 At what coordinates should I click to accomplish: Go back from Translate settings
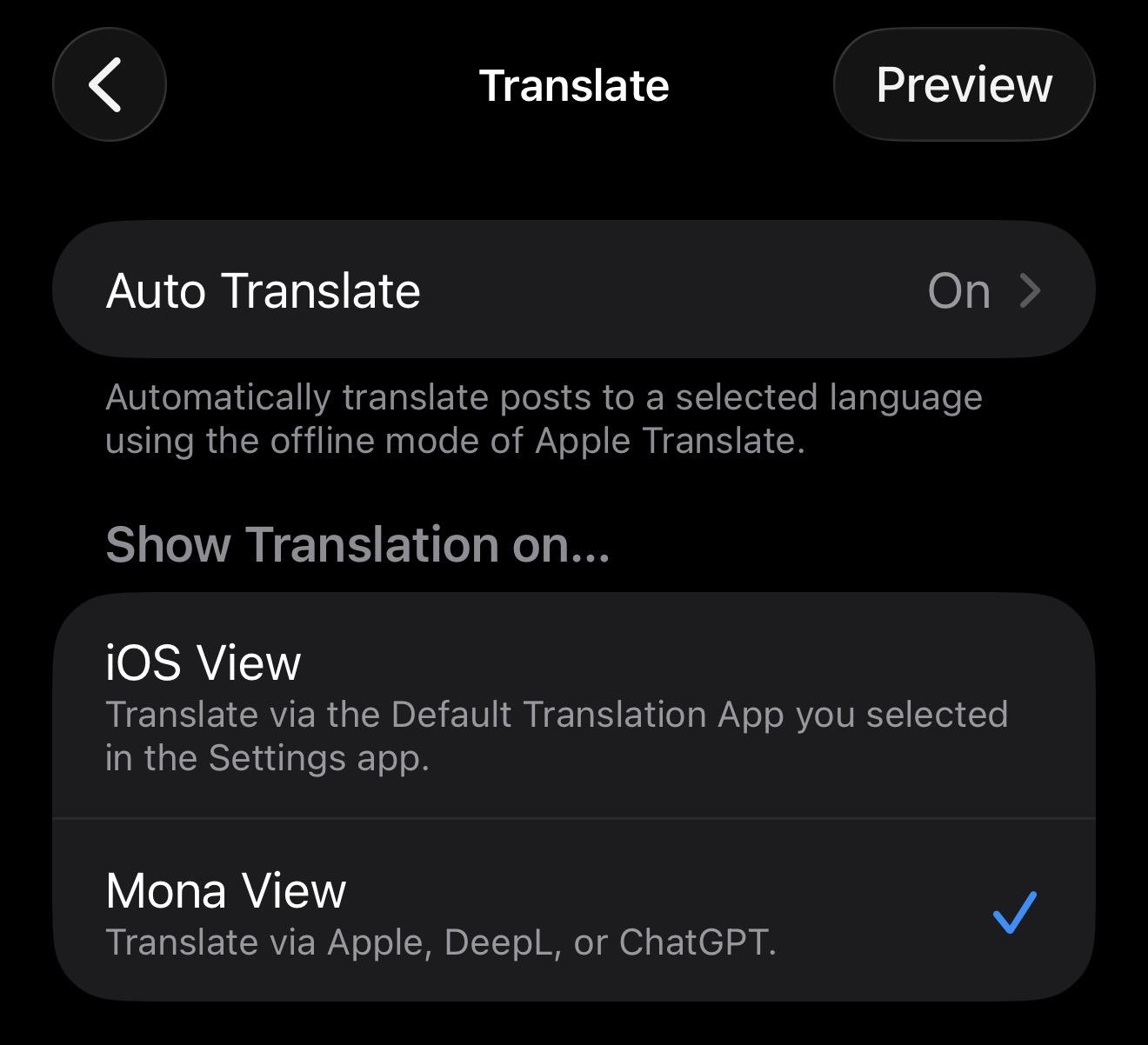(x=109, y=84)
